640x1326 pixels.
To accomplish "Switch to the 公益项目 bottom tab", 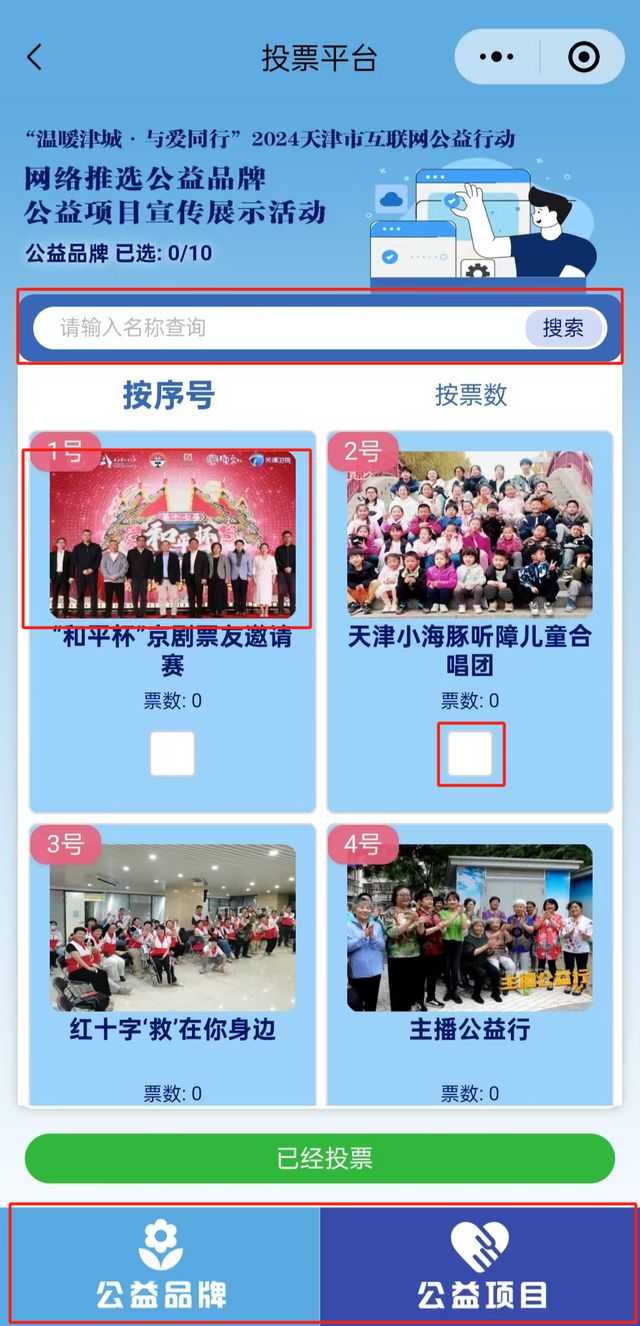I will (480, 1266).
